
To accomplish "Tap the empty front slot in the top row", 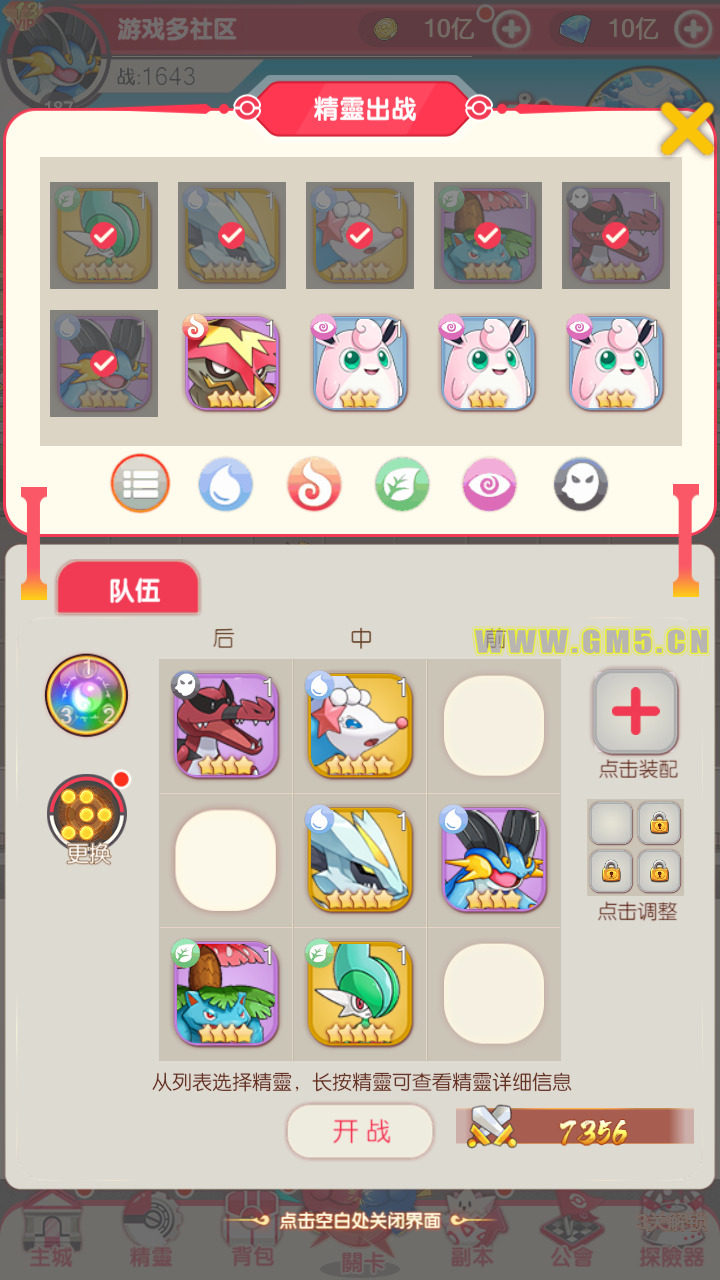I will click(494, 725).
